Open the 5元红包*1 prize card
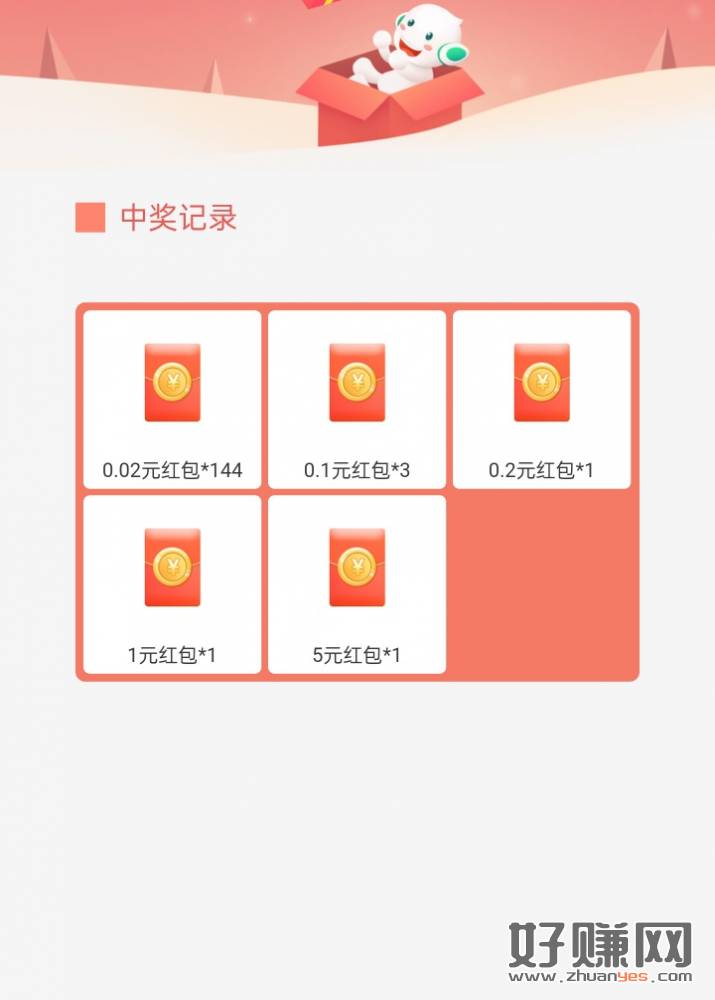 (357, 585)
